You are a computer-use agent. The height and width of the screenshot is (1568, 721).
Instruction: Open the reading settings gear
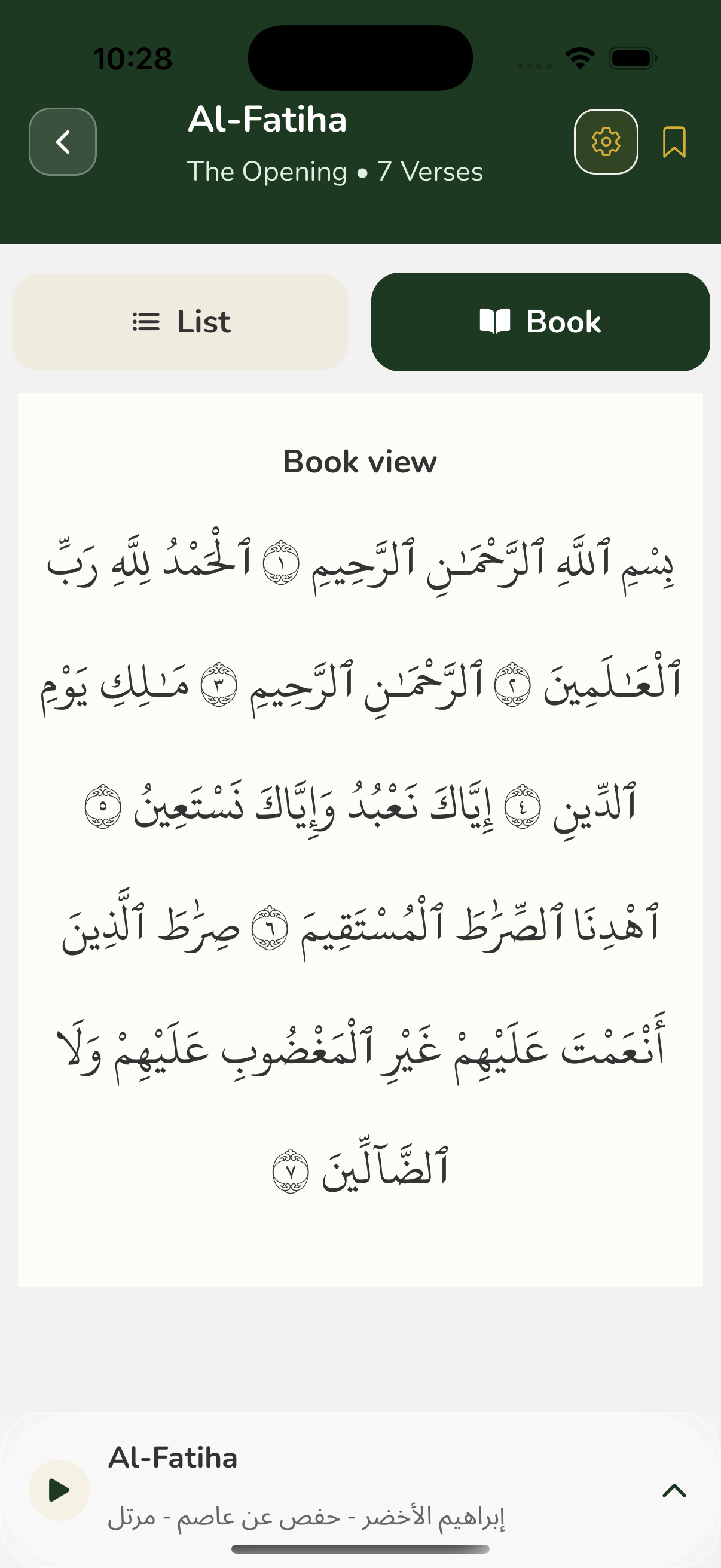606,142
